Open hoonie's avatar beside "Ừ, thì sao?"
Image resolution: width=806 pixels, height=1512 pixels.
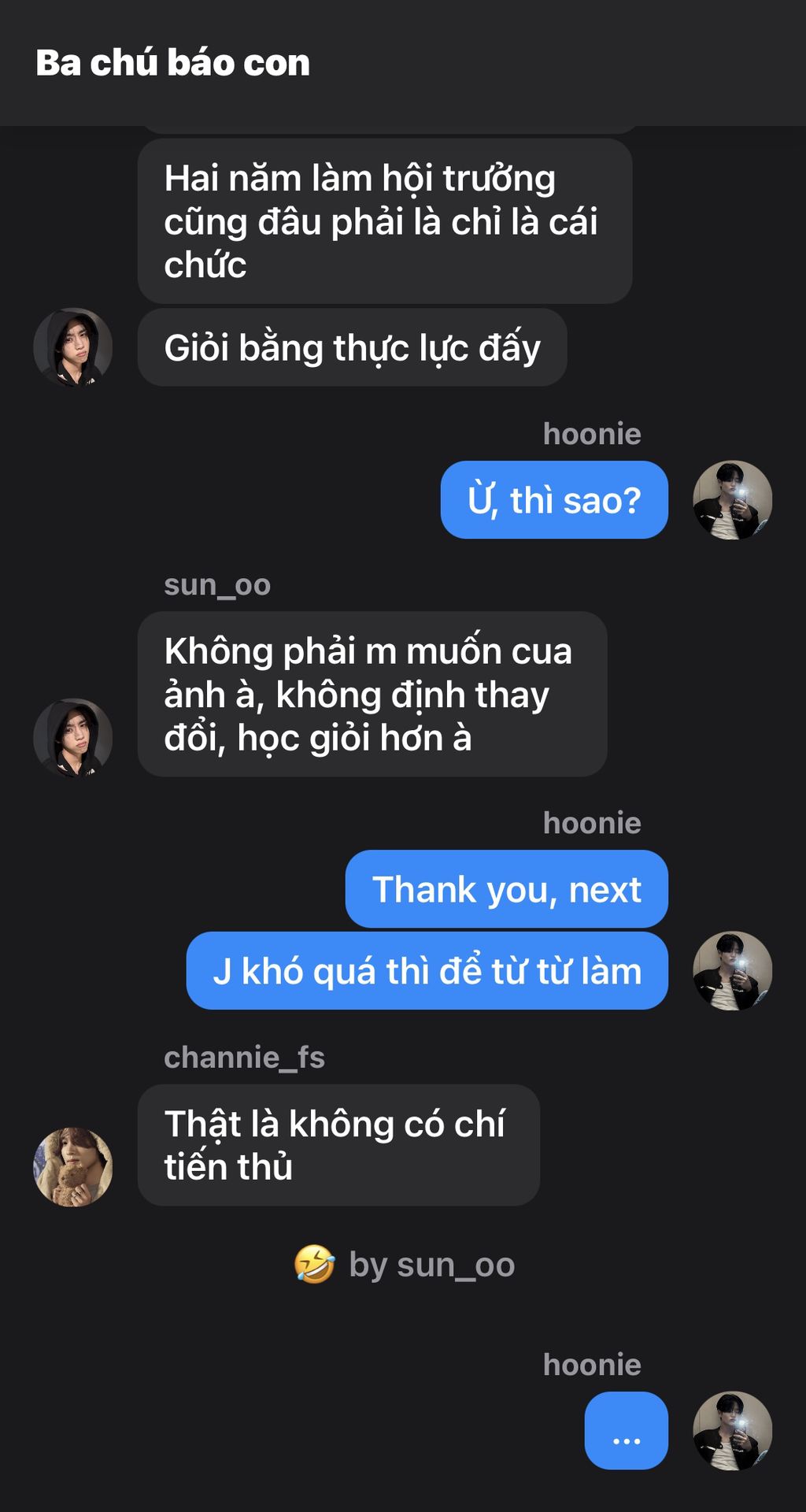(732, 500)
